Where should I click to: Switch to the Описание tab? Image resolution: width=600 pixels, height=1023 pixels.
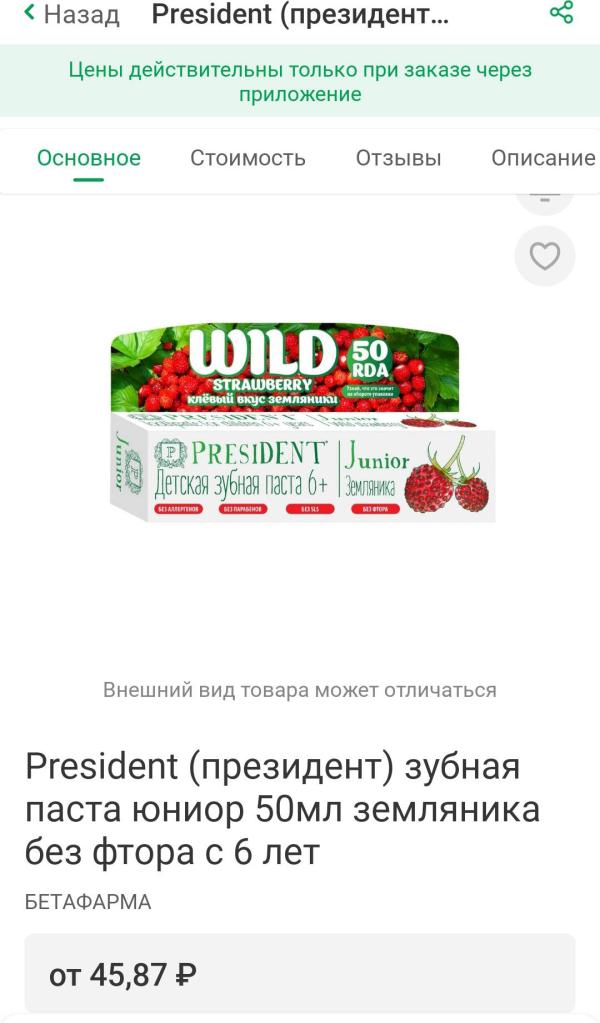[543, 158]
